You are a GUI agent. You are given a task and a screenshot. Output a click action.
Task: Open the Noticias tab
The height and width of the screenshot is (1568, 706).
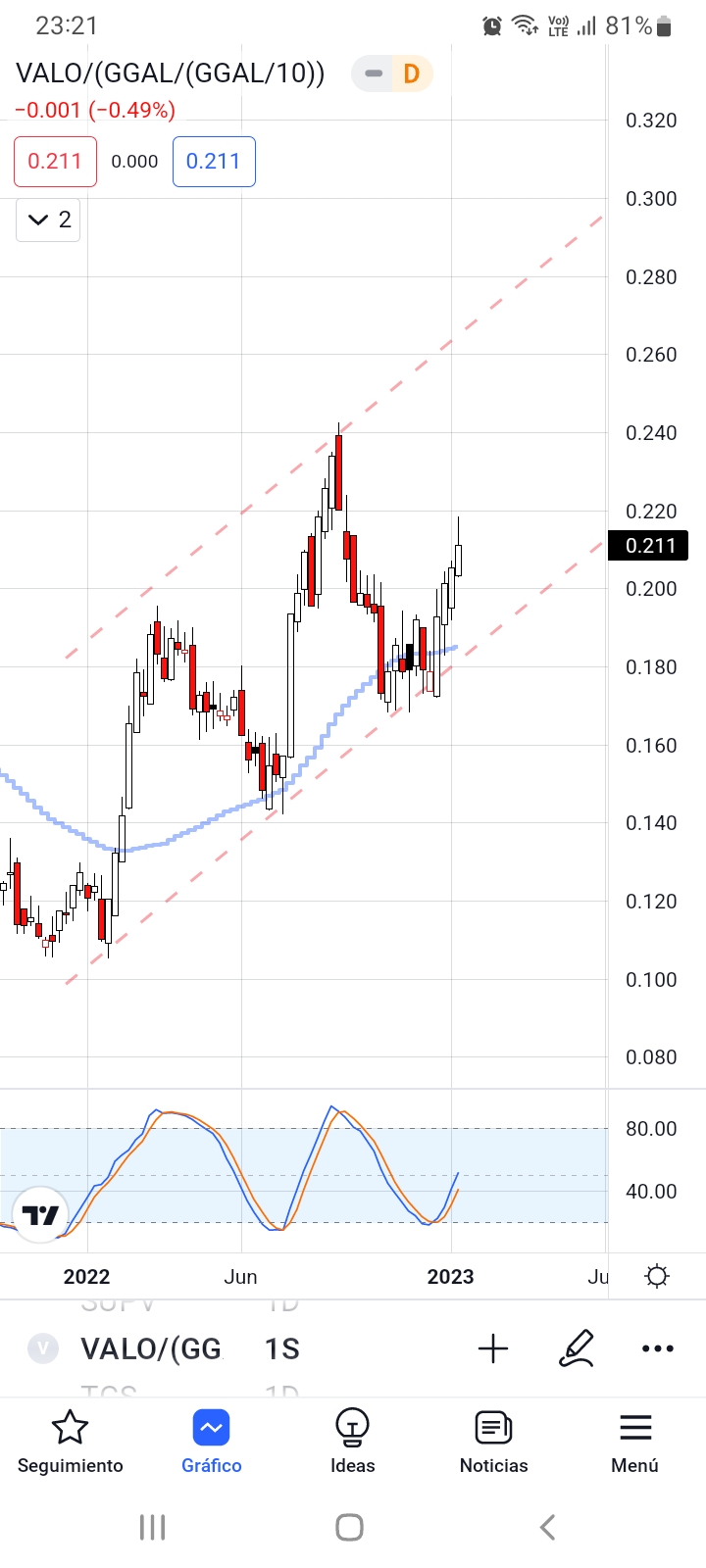tap(493, 1442)
